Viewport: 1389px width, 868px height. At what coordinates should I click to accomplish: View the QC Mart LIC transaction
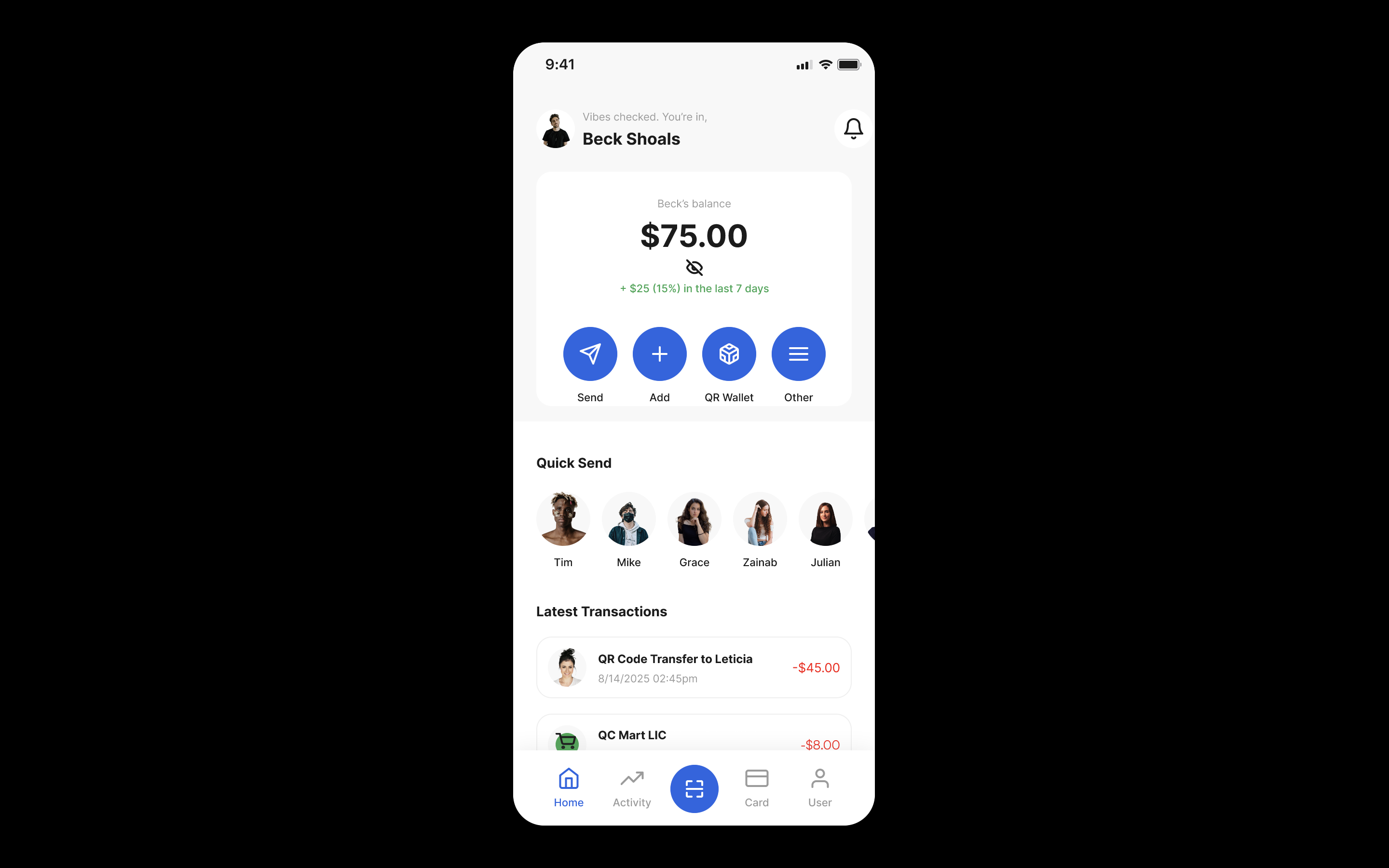(x=694, y=735)
